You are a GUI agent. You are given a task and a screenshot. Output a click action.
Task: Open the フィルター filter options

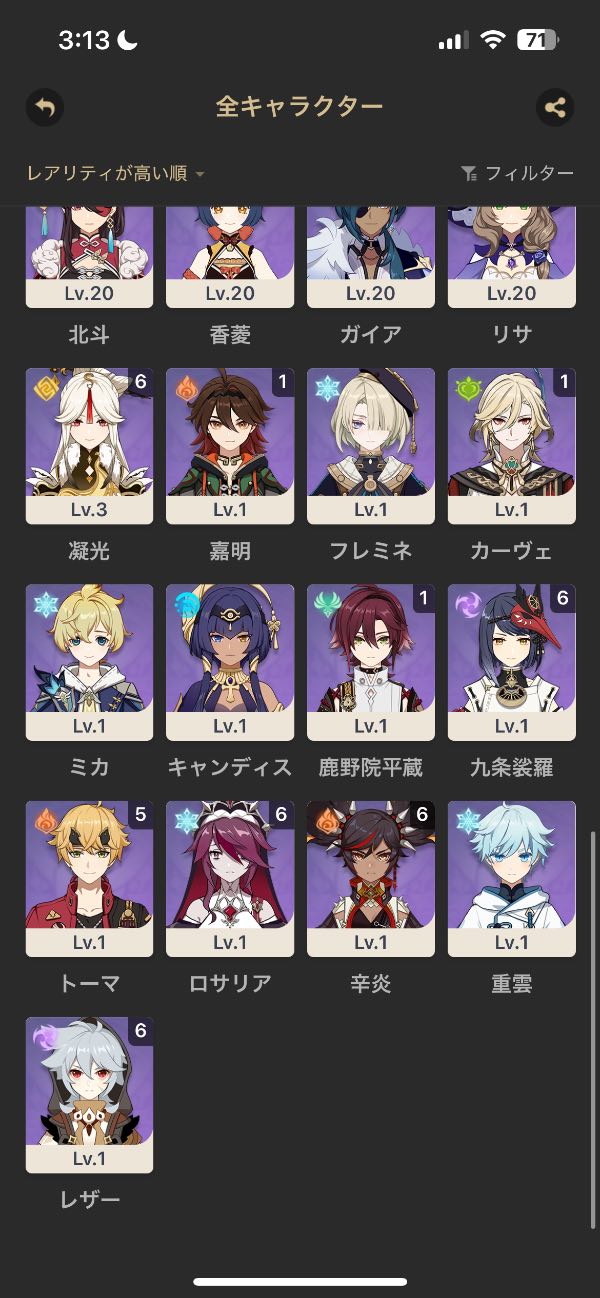click(518, 174)
